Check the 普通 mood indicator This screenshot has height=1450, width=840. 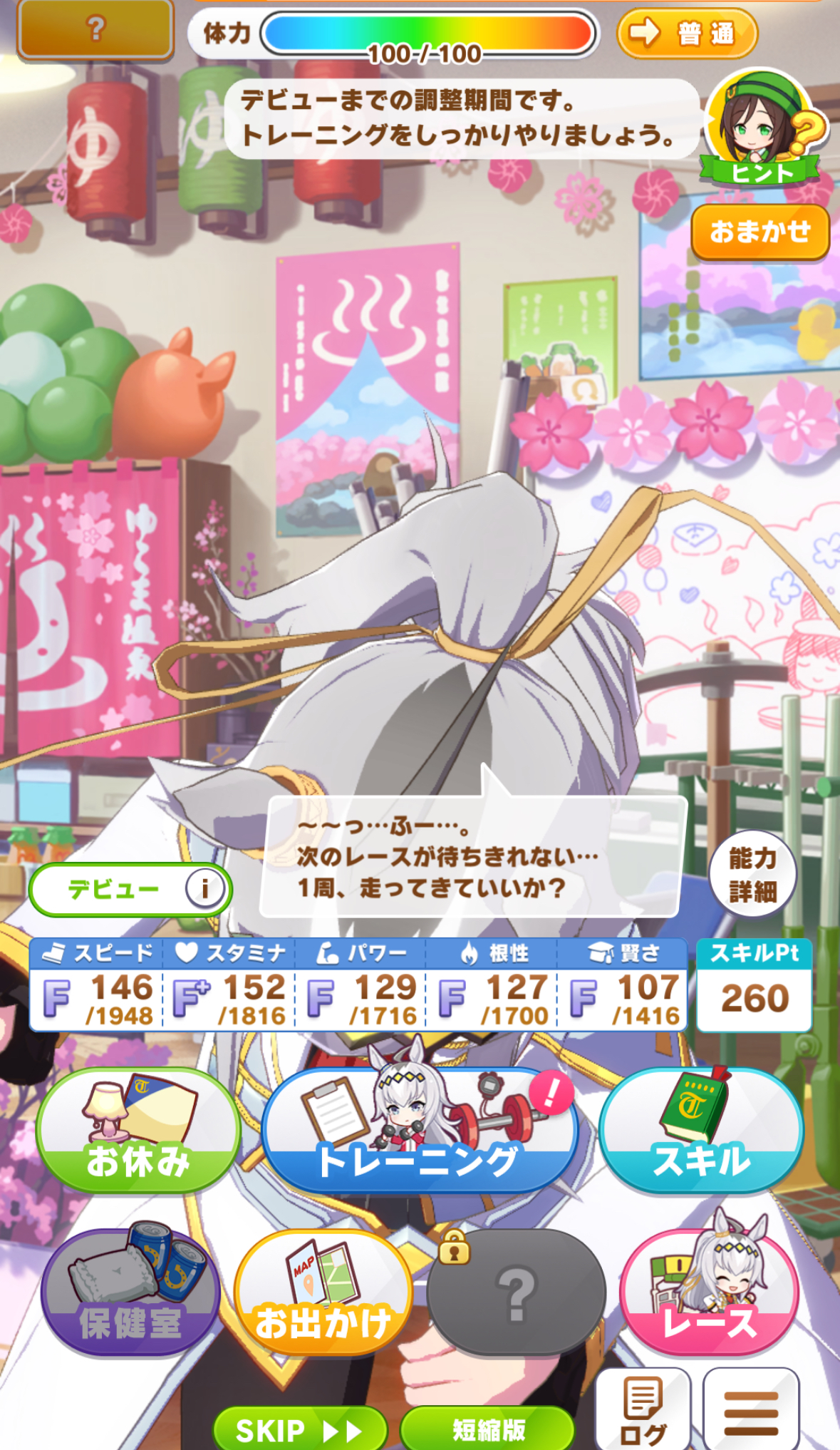[686, 33]
